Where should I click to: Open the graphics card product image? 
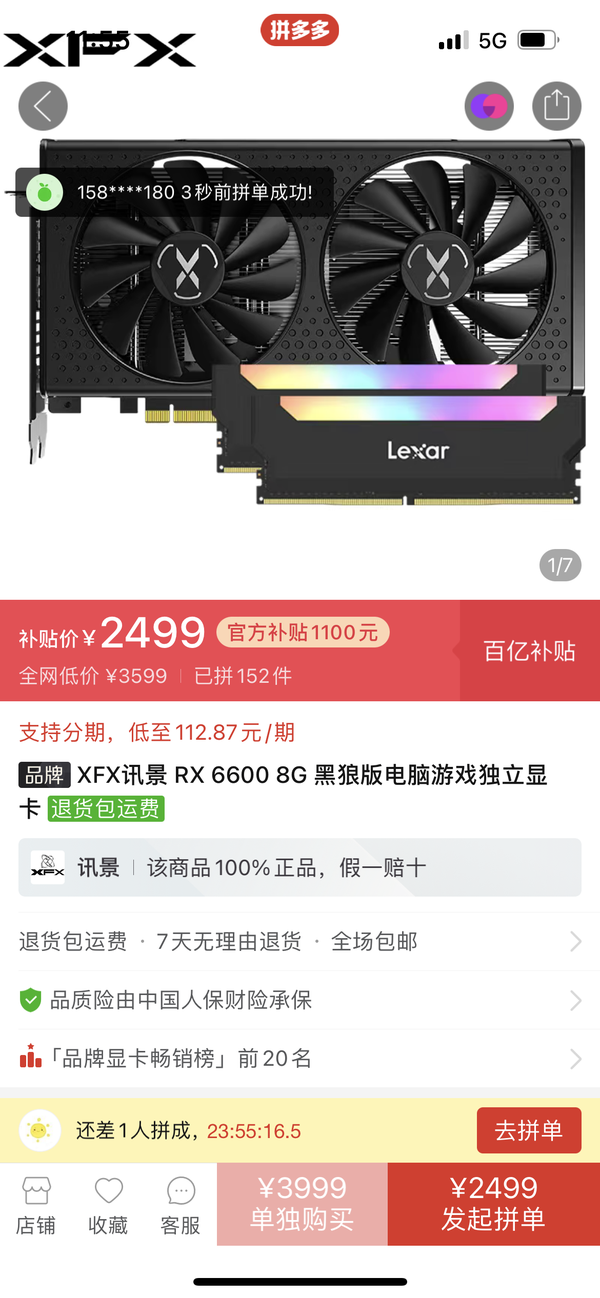tap(300, 330)
